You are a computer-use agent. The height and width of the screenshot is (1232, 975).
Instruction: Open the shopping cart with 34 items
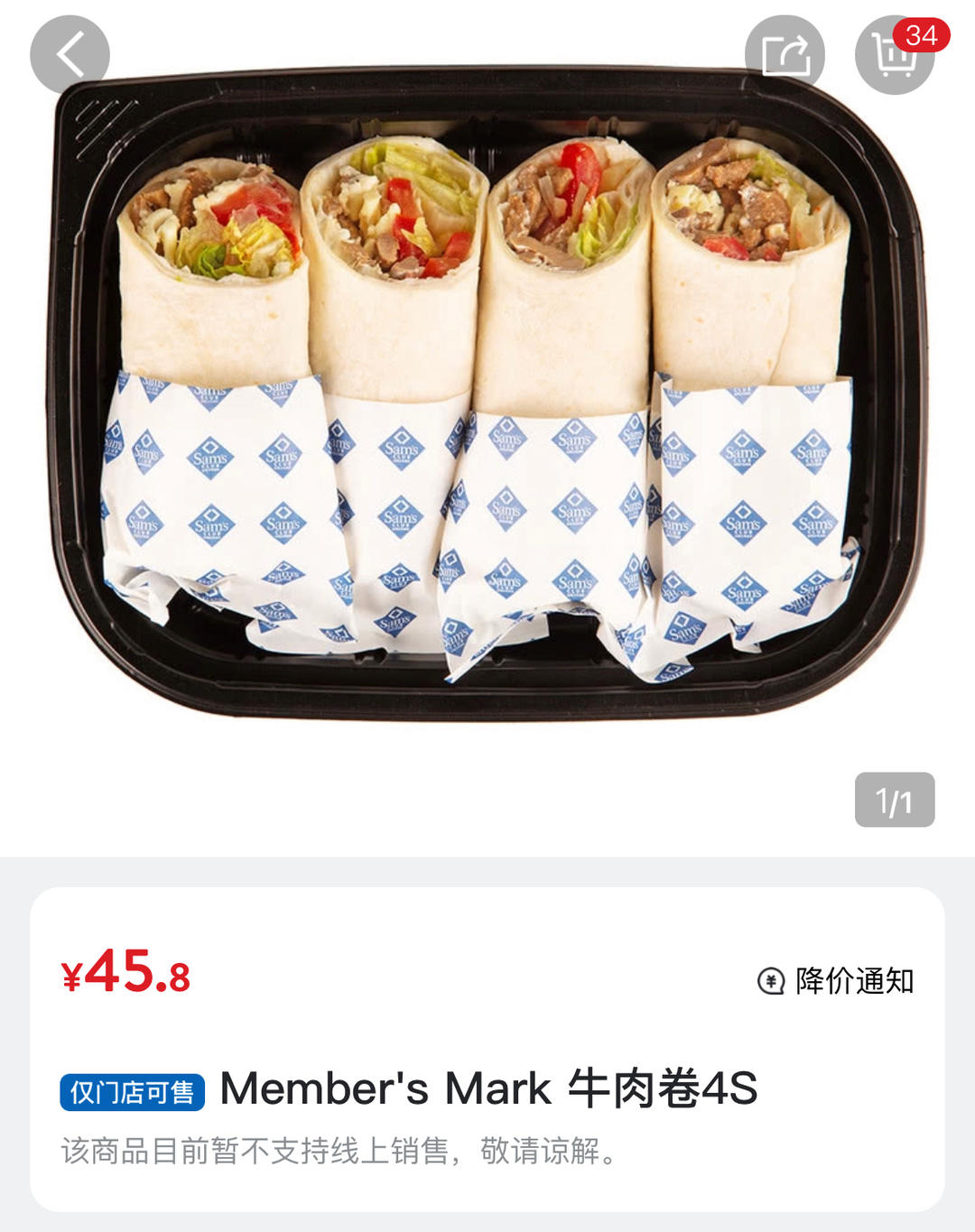coord(895,56)
